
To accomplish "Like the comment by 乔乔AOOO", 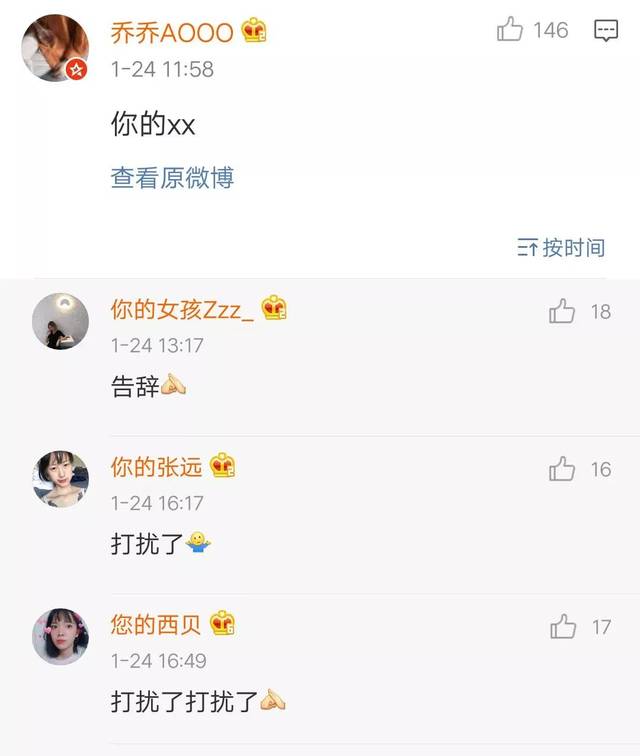I will click(x=511, y=31).
